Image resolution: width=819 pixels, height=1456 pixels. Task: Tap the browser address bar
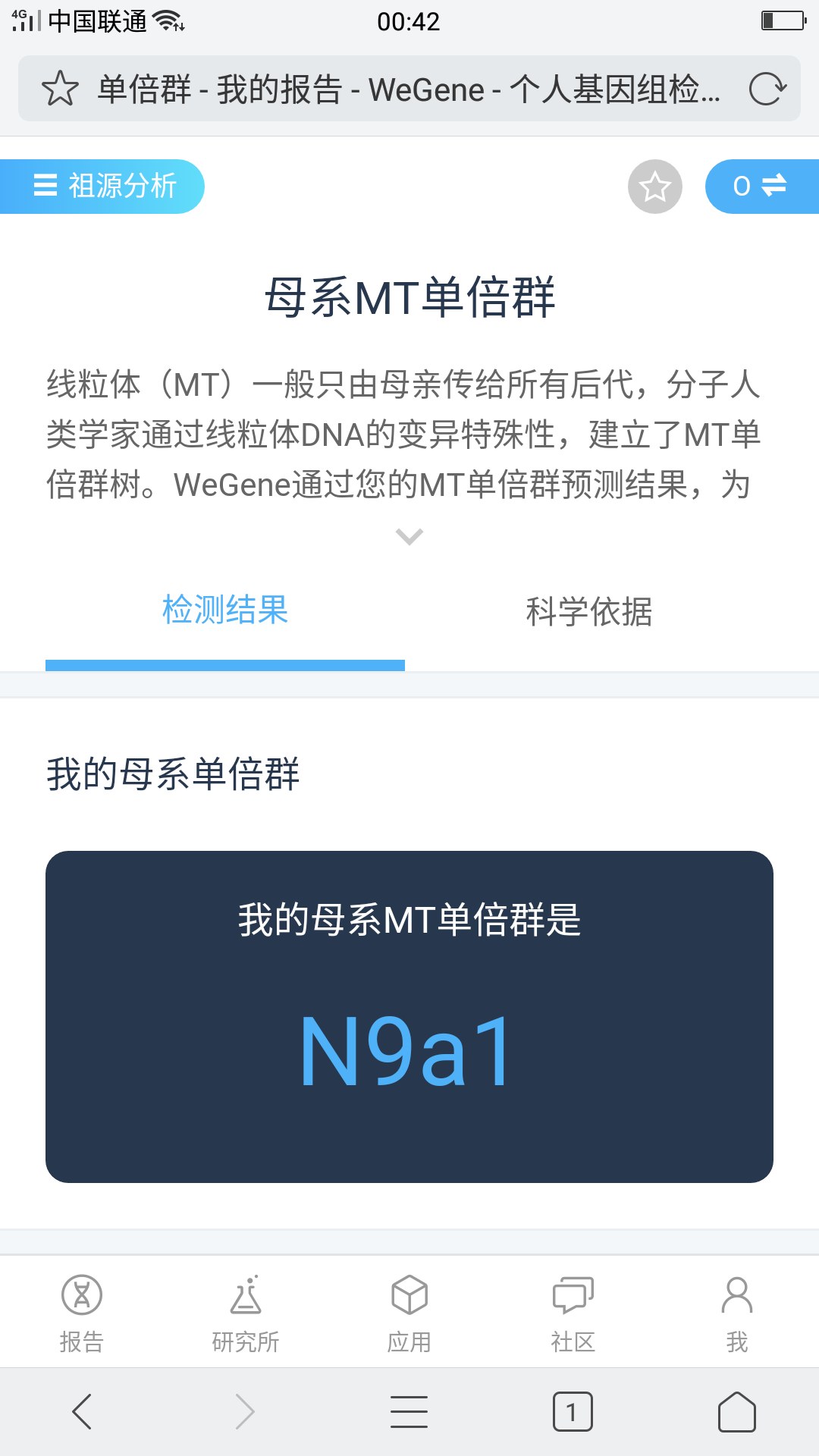point(409,89)
